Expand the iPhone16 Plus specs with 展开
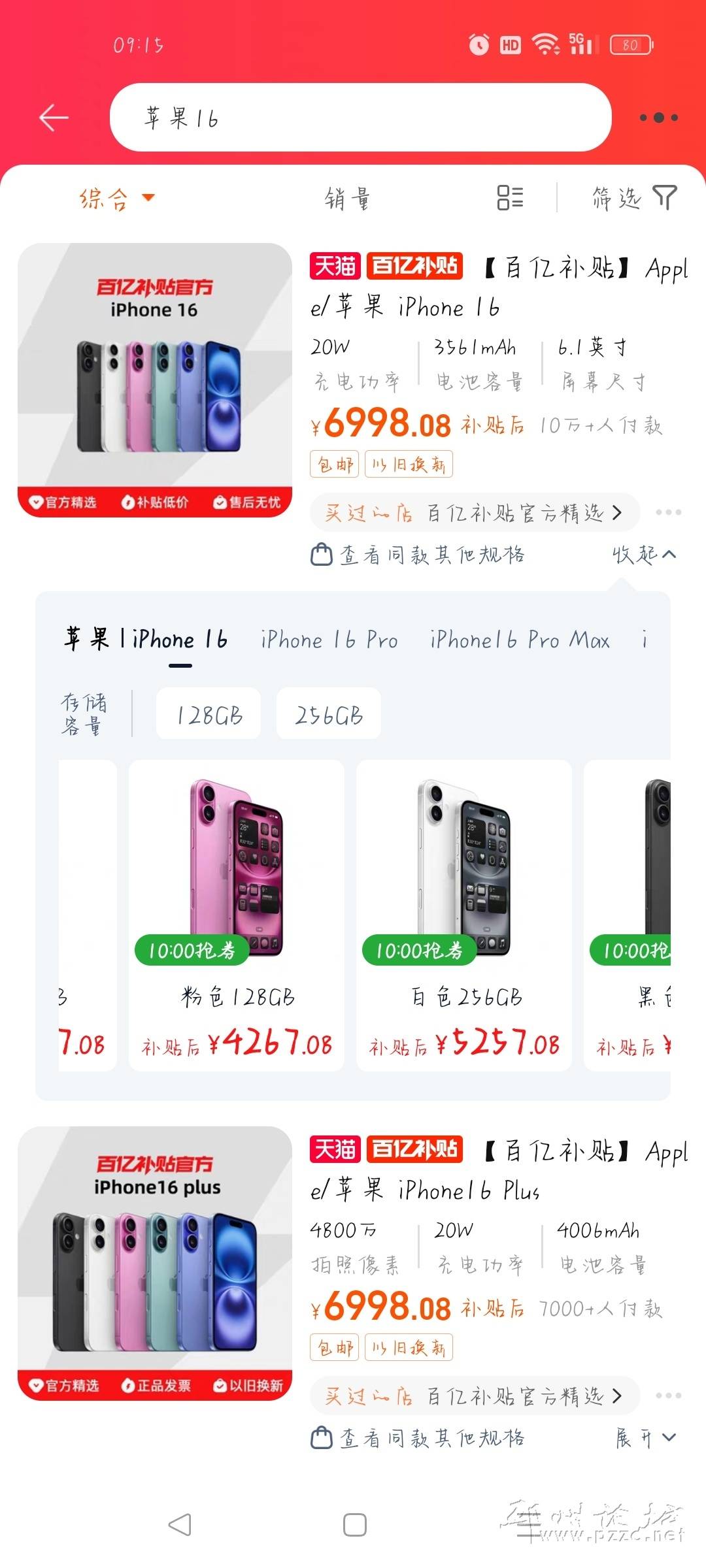Viewport: 706px width, 1568px height. pyautogui.click(x=645, y=1437)
